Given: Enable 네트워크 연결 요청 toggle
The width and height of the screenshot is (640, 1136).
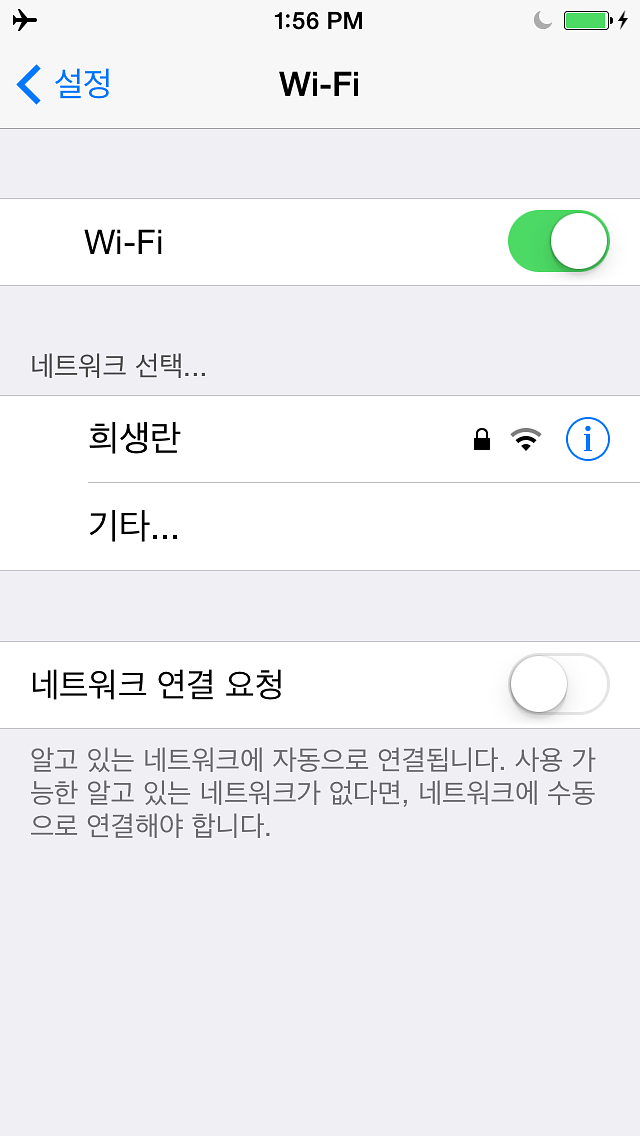Looking at the screenshot, I should point(558,684).
